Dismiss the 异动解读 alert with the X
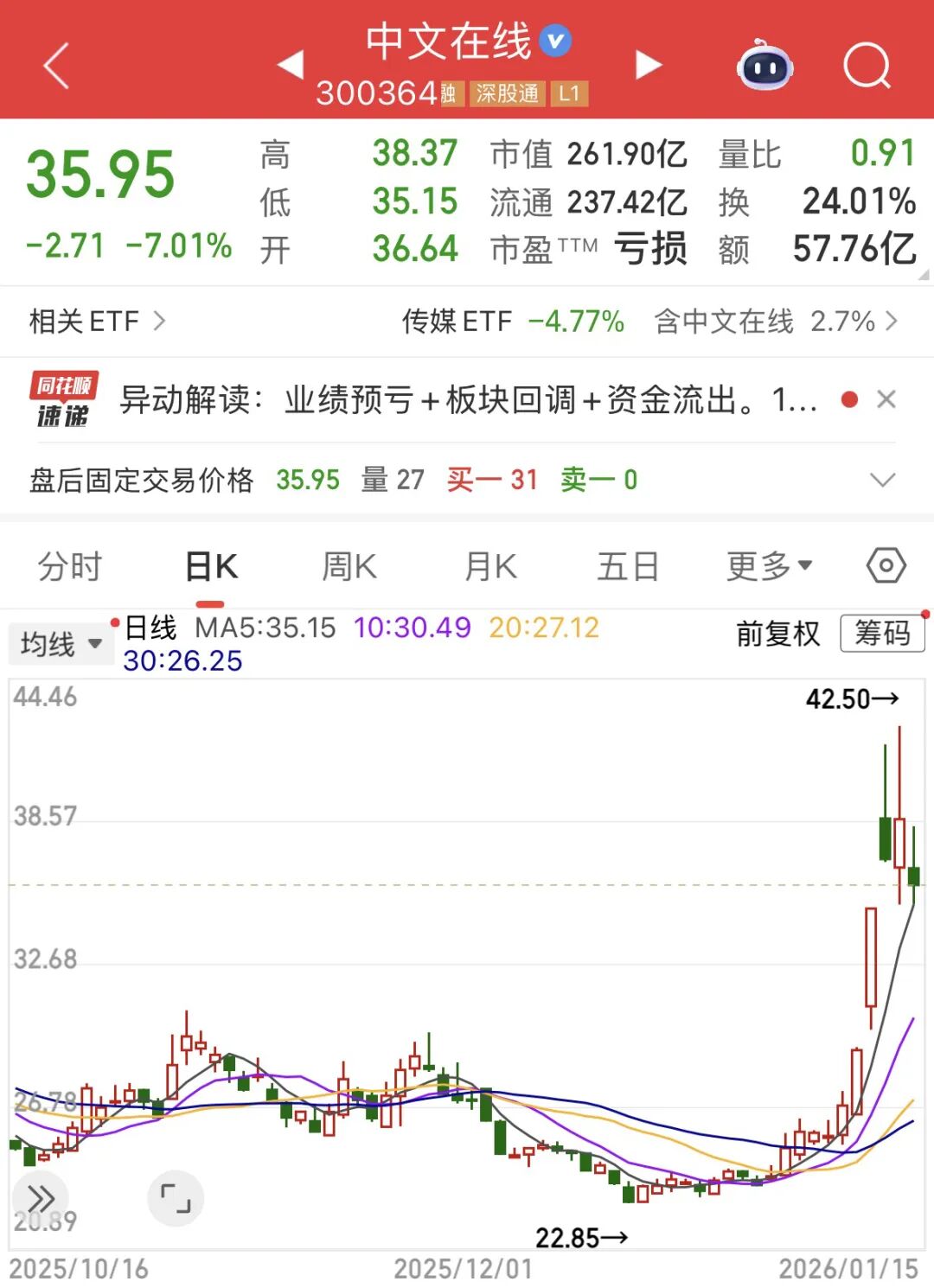Image resolution: width=934 pixels, height=1288 pixels. pyautogui.click(x=887, y=399)
